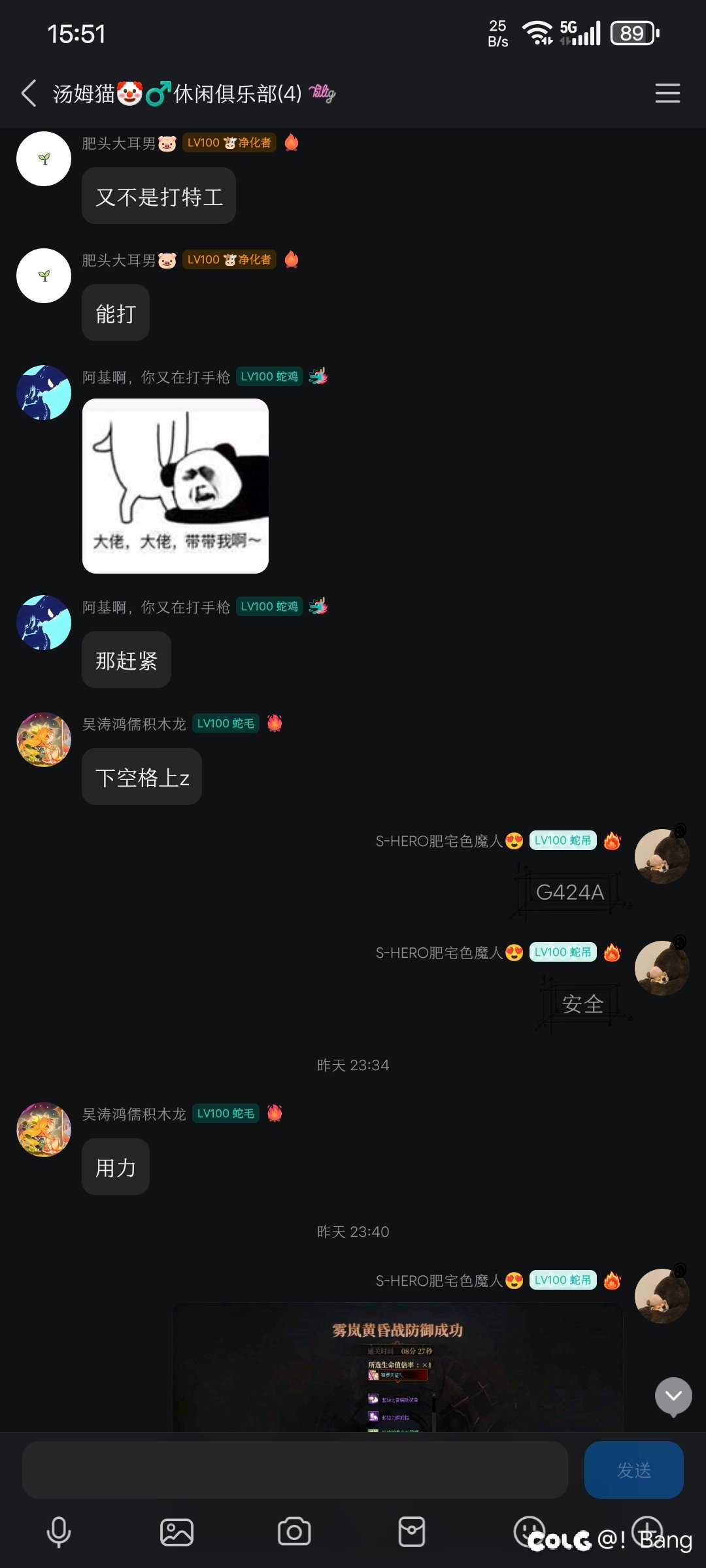Tap 肥头大耳男's profile avatar
This screenshot has height=1568, width=706.
(x=43, y=158)
